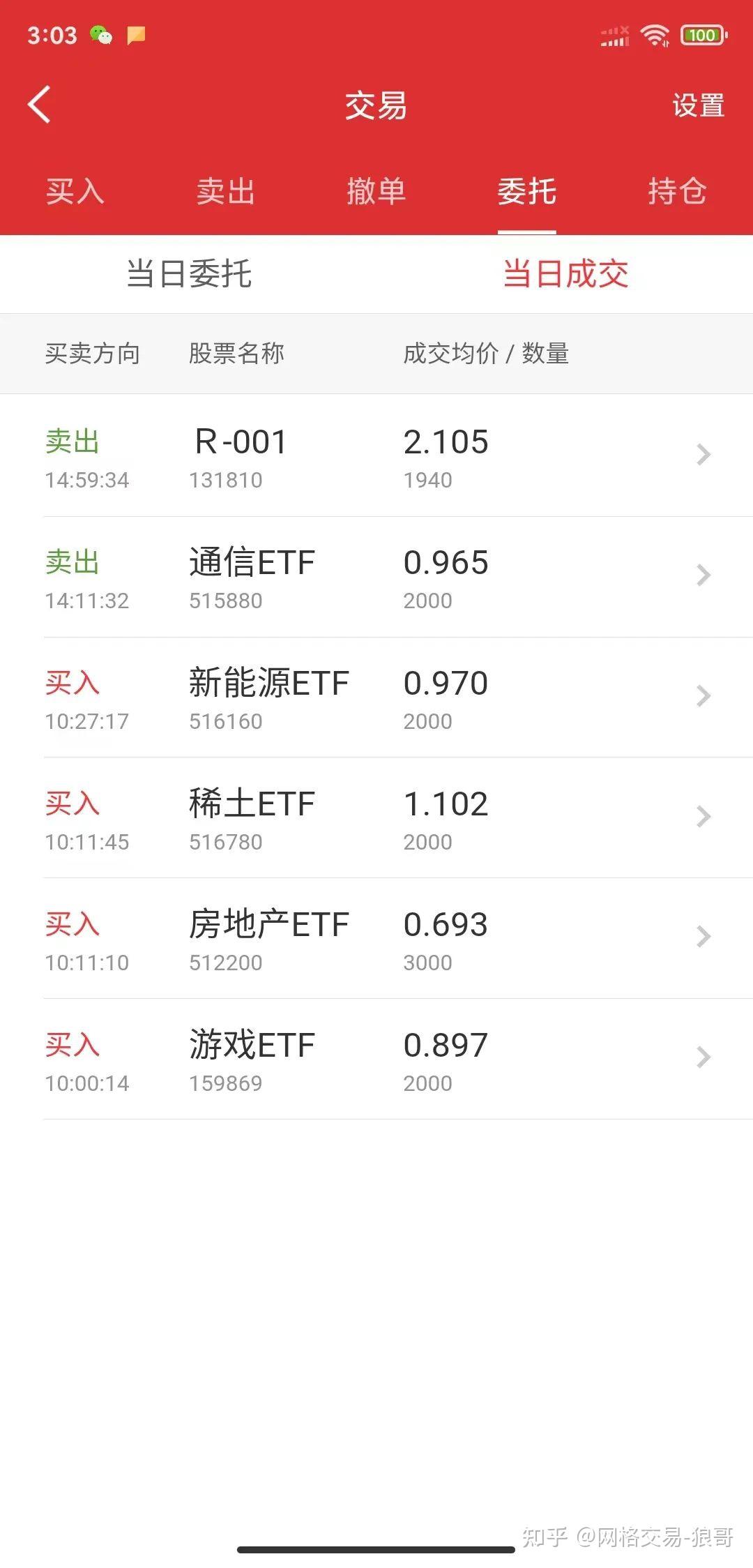This screenshot has width=753, height=1568.
Task: Show 当日委托 orders list
Action: click(x=189, y=273)
